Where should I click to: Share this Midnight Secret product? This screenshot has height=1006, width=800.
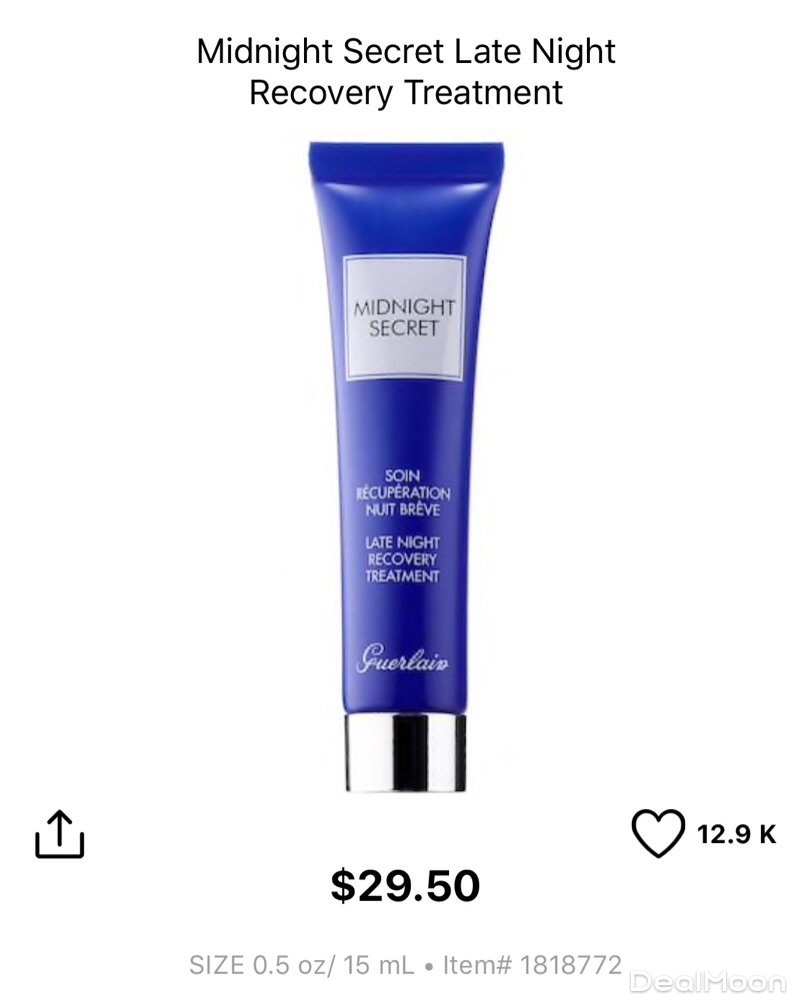pyautogui.click(x=60, y=834)
